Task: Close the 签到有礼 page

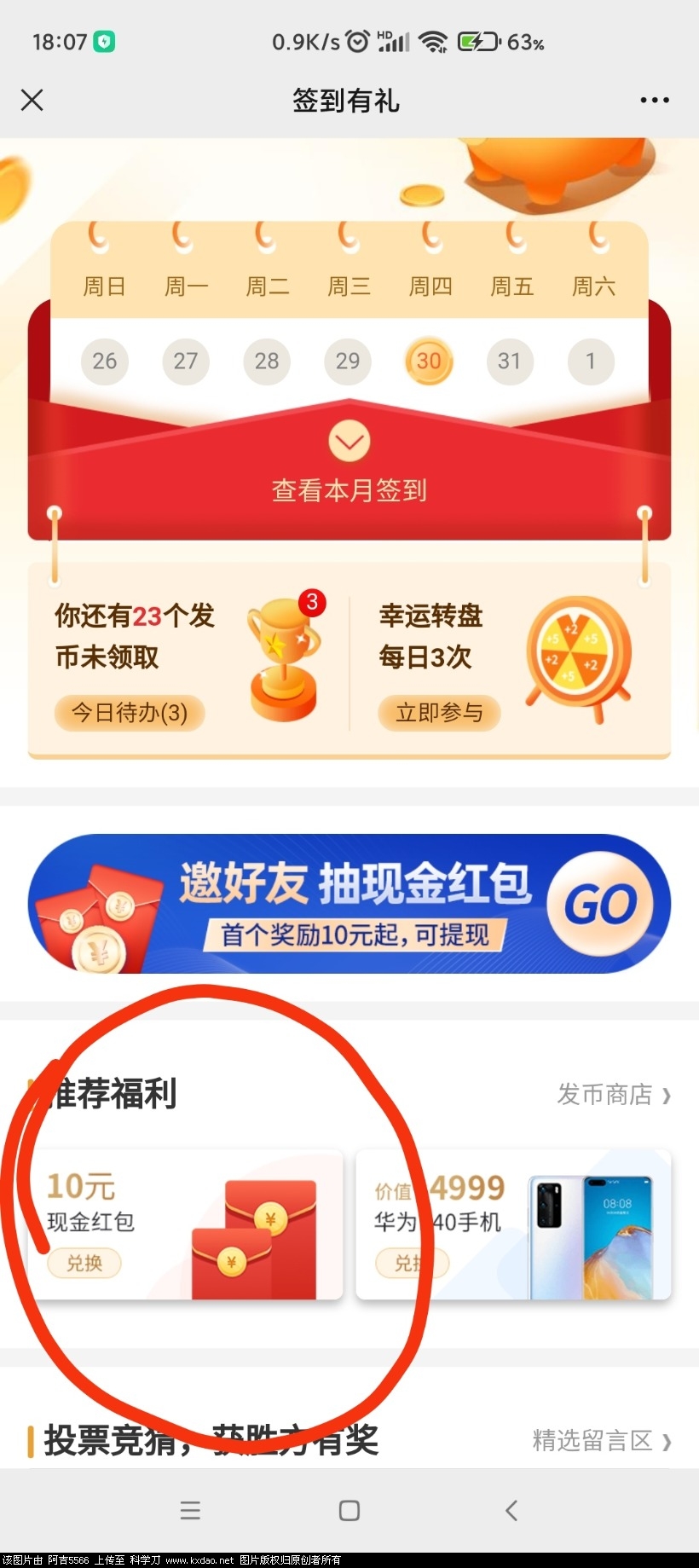Action: point(32,101)
